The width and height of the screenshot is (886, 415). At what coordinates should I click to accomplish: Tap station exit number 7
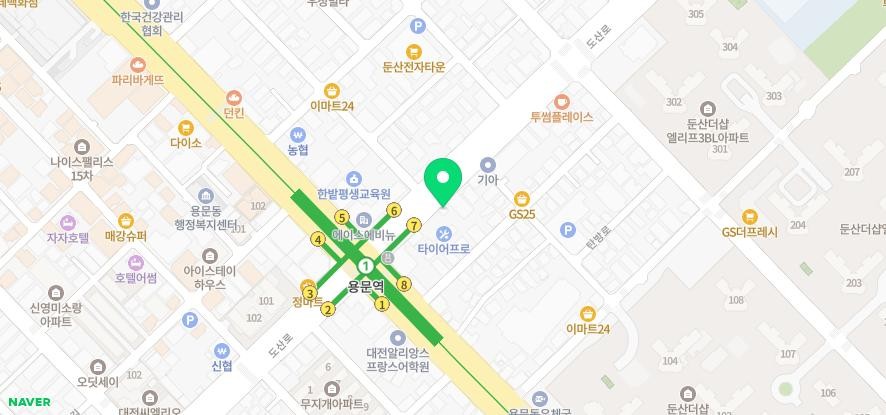(x=414, y=225)
